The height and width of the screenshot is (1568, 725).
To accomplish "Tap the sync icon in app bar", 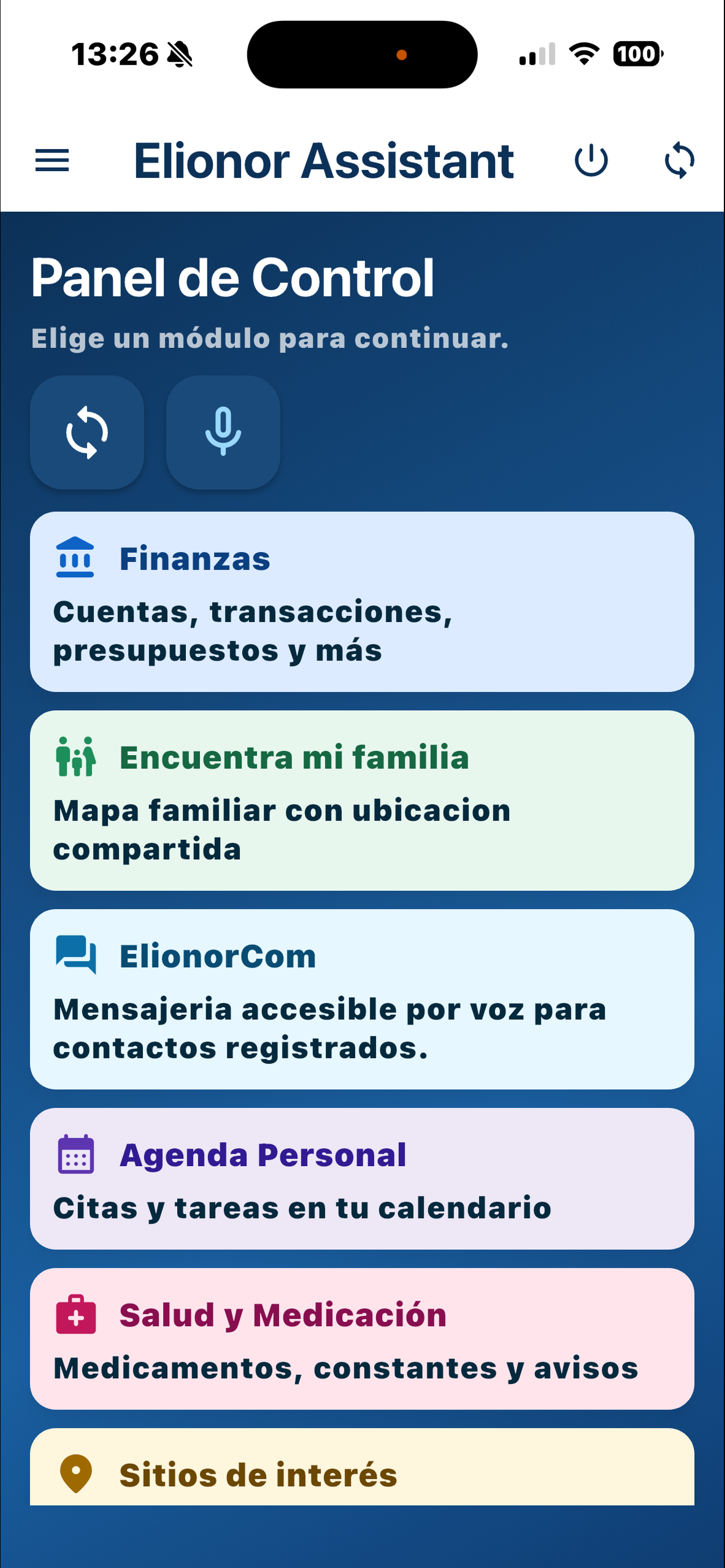I will (679, 161).
